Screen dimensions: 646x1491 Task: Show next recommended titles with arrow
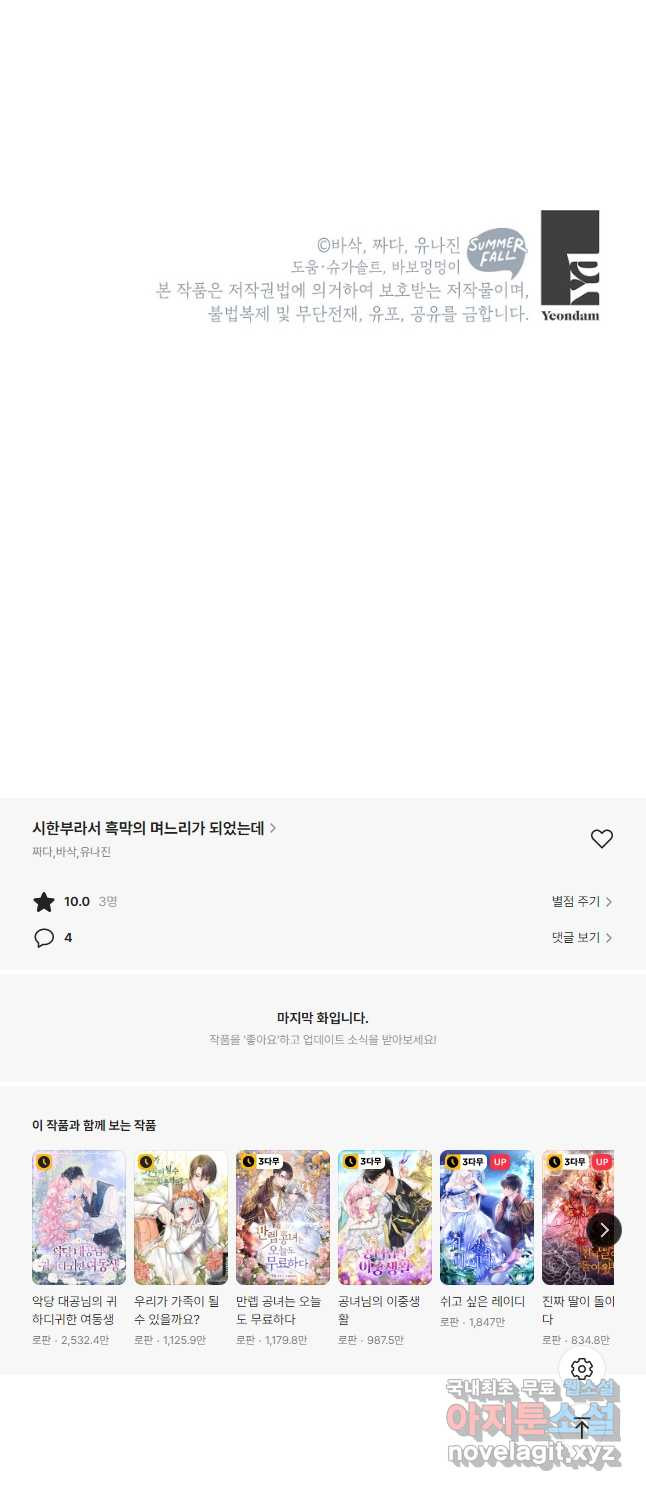tap(603, 1230)
